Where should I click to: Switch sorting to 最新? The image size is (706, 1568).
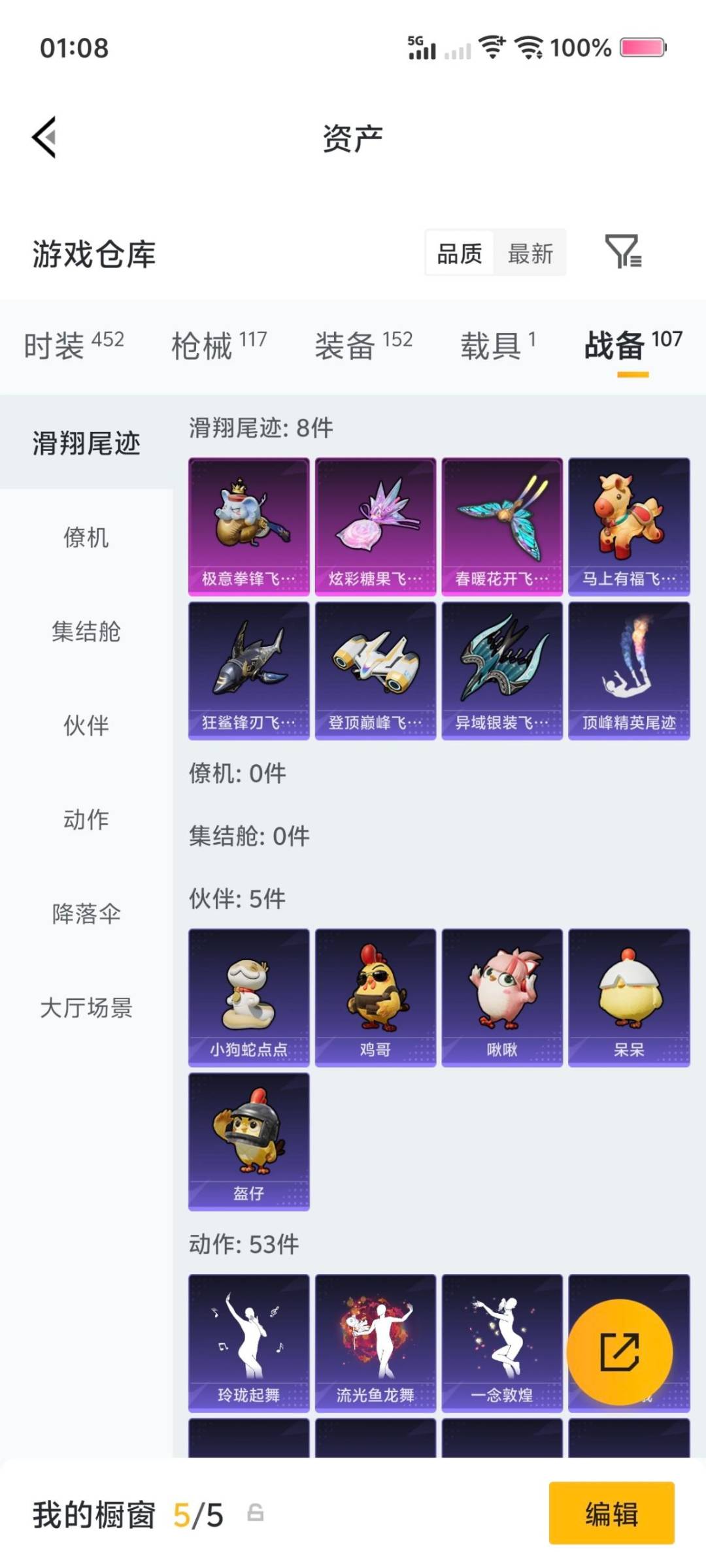click(531, 254)
